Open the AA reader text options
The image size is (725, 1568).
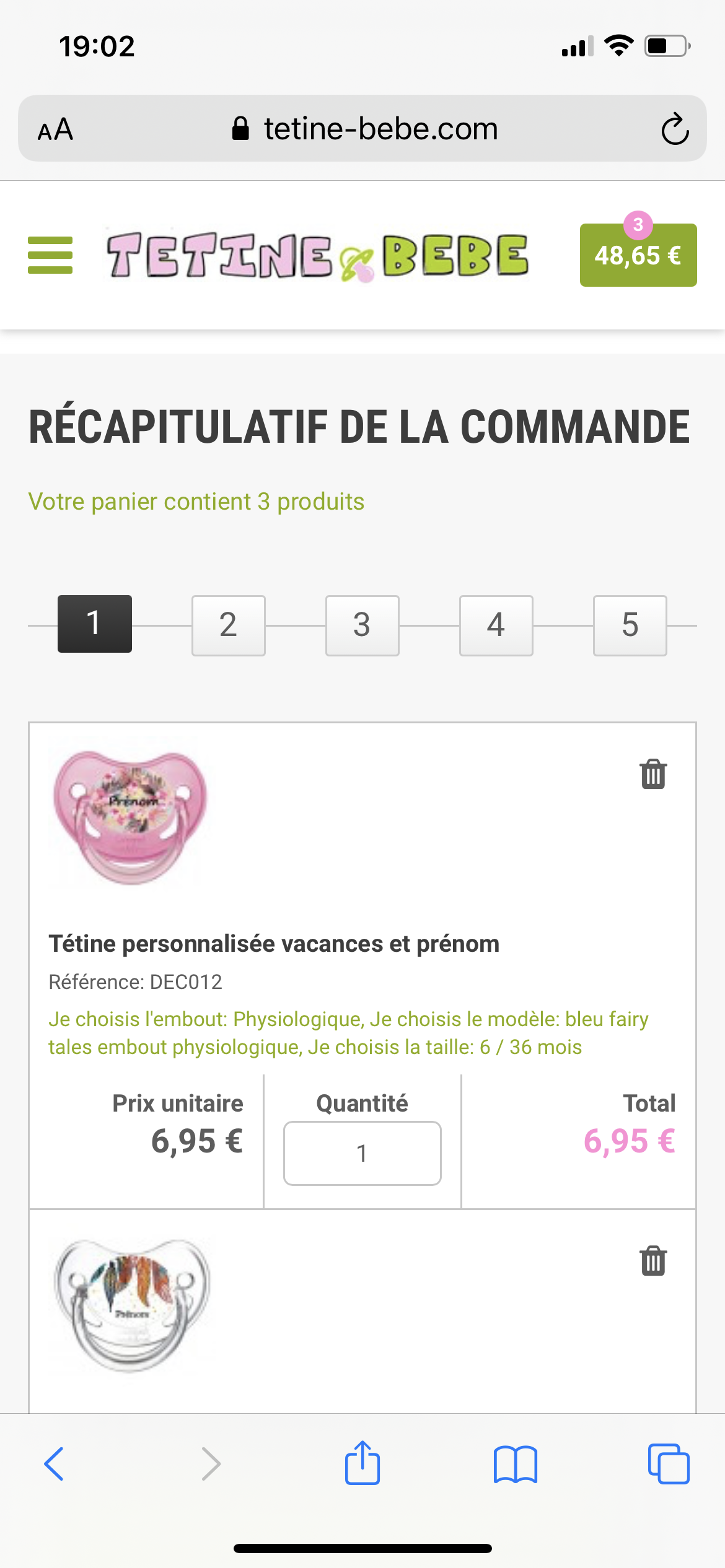pos(56,130)
